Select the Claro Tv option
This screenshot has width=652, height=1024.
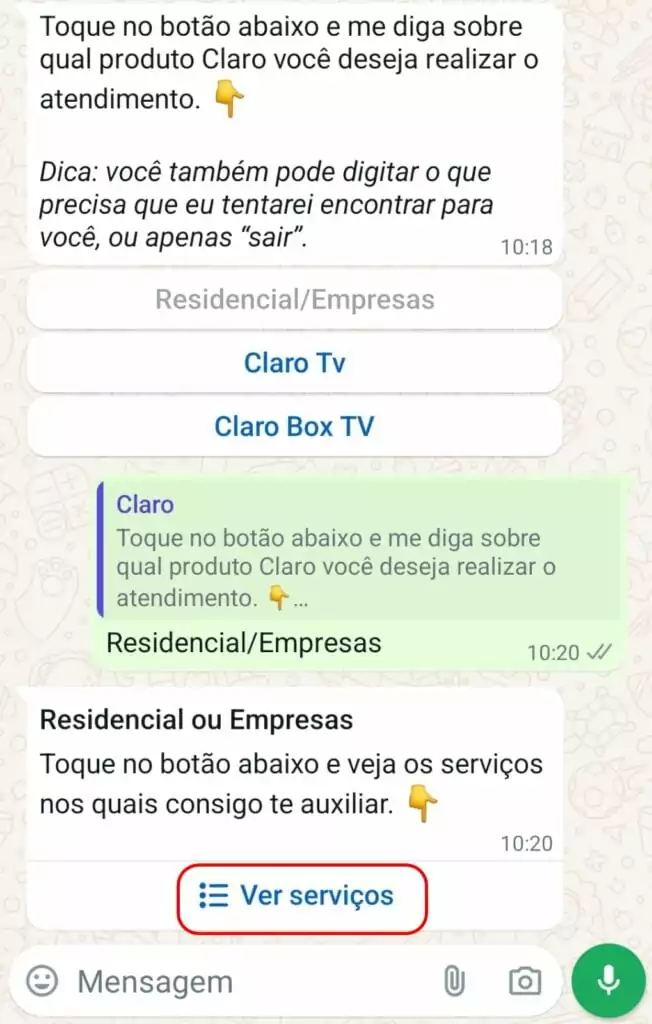pyautogui.click(x=294, y=362)
